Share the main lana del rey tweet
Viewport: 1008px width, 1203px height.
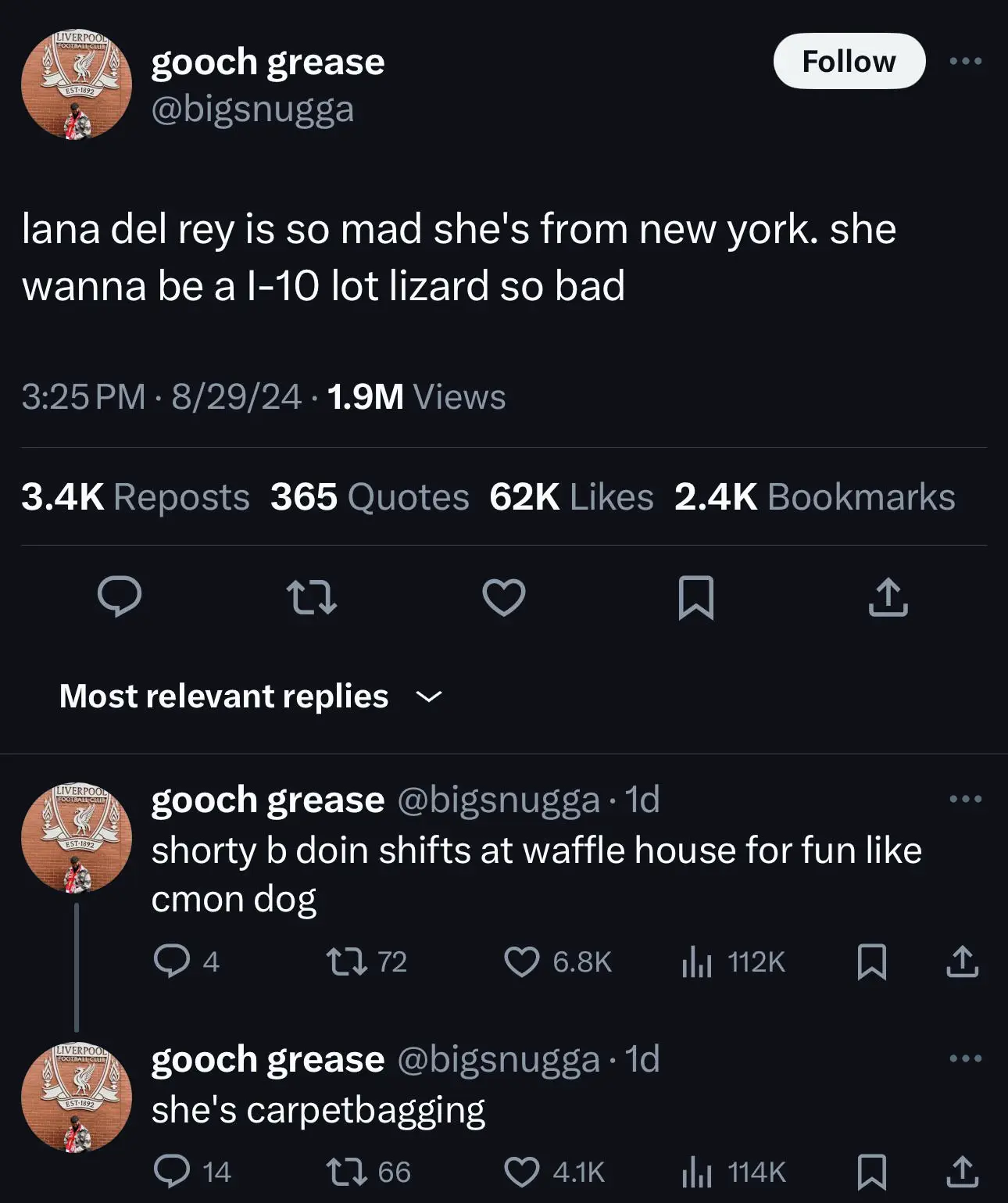(888, 597)
